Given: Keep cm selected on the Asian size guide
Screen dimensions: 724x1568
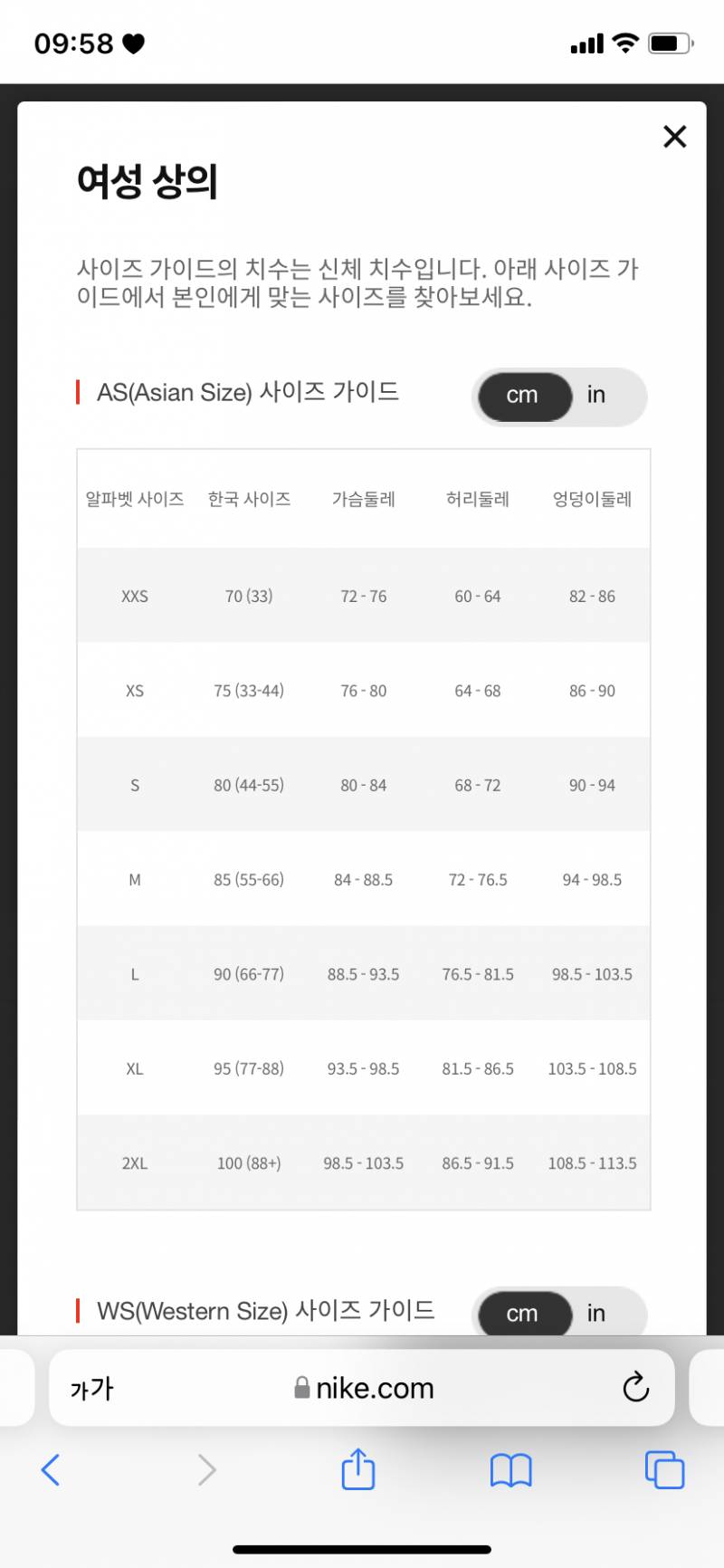Looking at the screenshot, I should [525, 395].
